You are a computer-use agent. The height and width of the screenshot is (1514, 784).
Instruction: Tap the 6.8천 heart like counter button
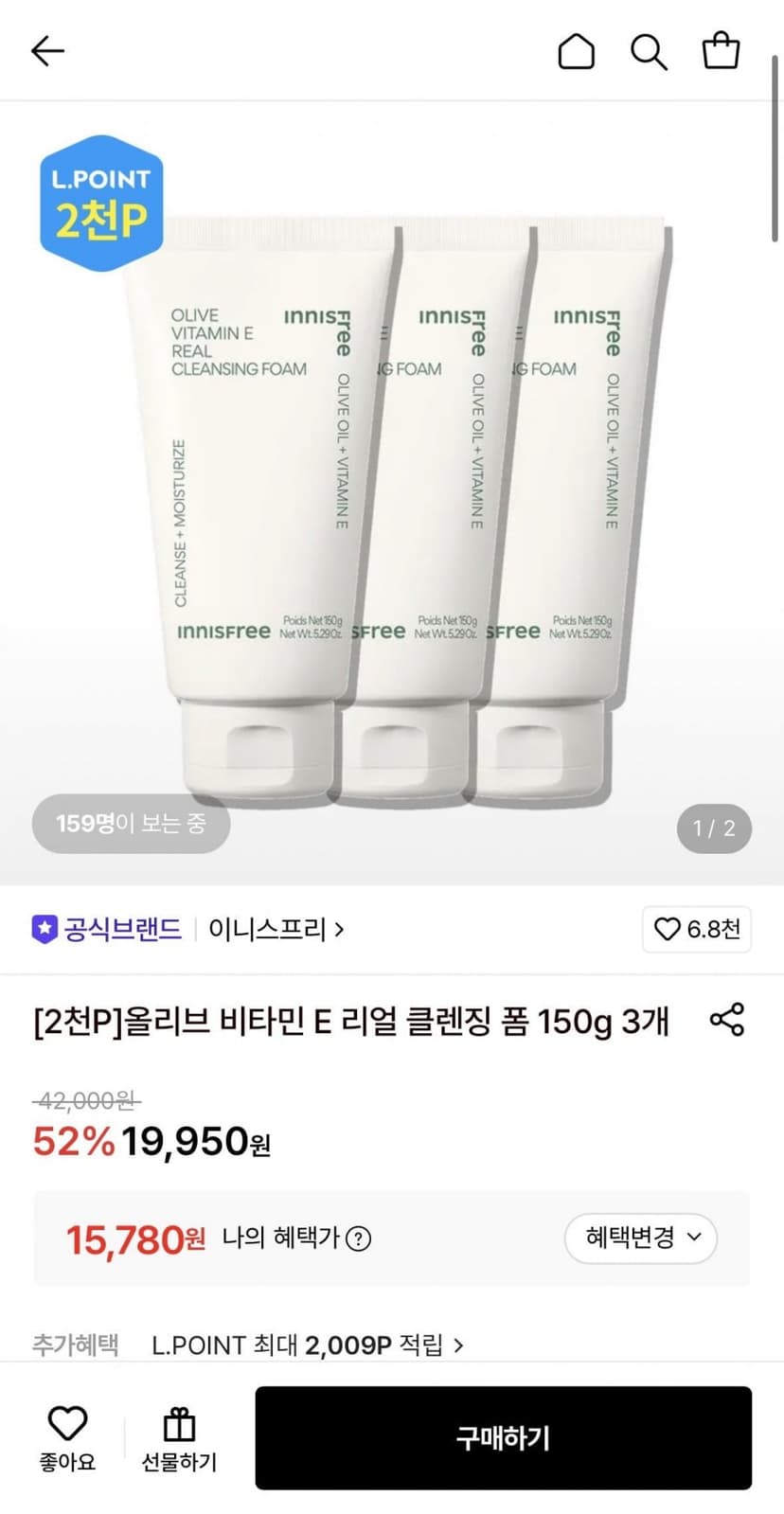pyautogui.click(x=697, y=929)
